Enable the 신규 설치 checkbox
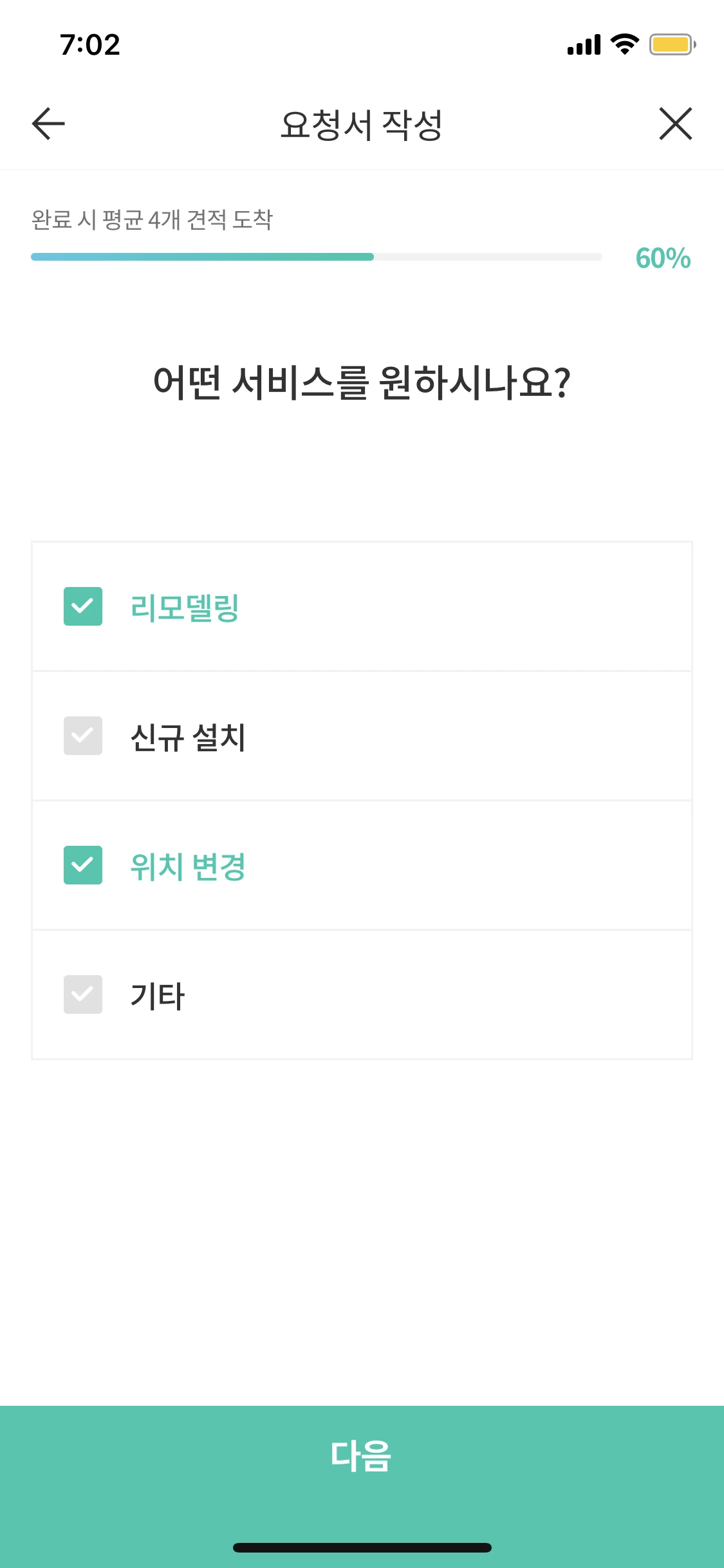 (x=83, y=736)
